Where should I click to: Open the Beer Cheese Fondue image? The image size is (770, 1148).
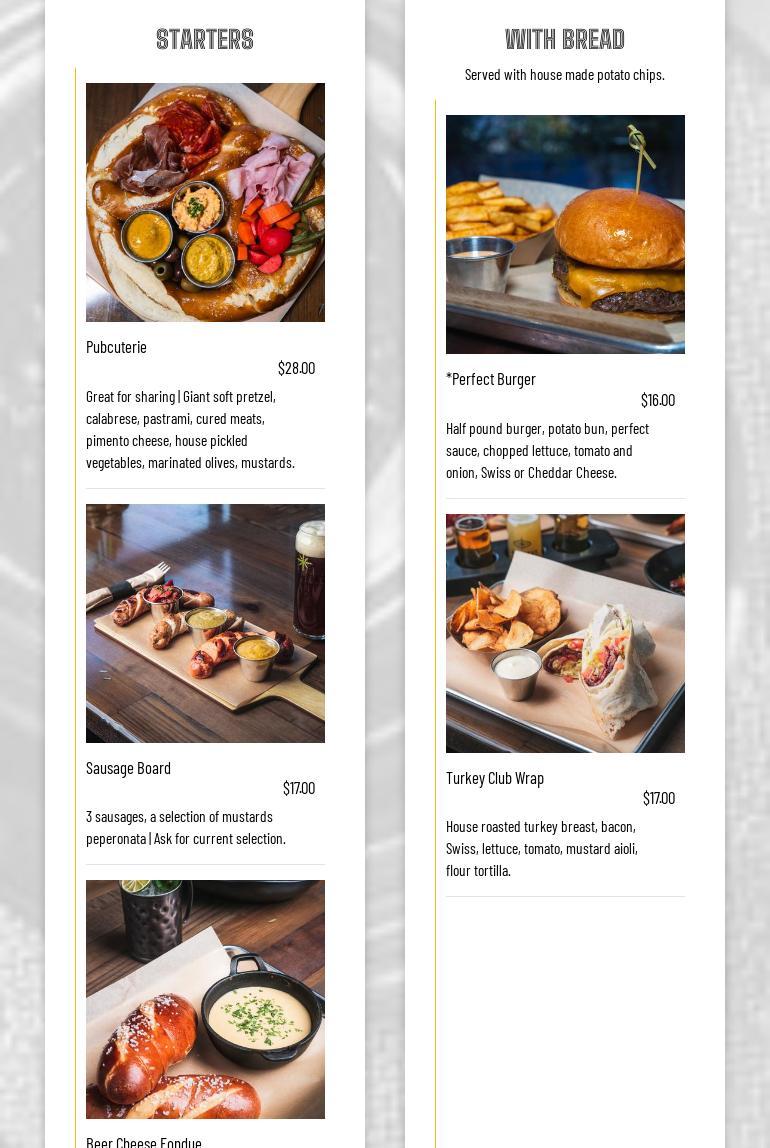[205, 999]
